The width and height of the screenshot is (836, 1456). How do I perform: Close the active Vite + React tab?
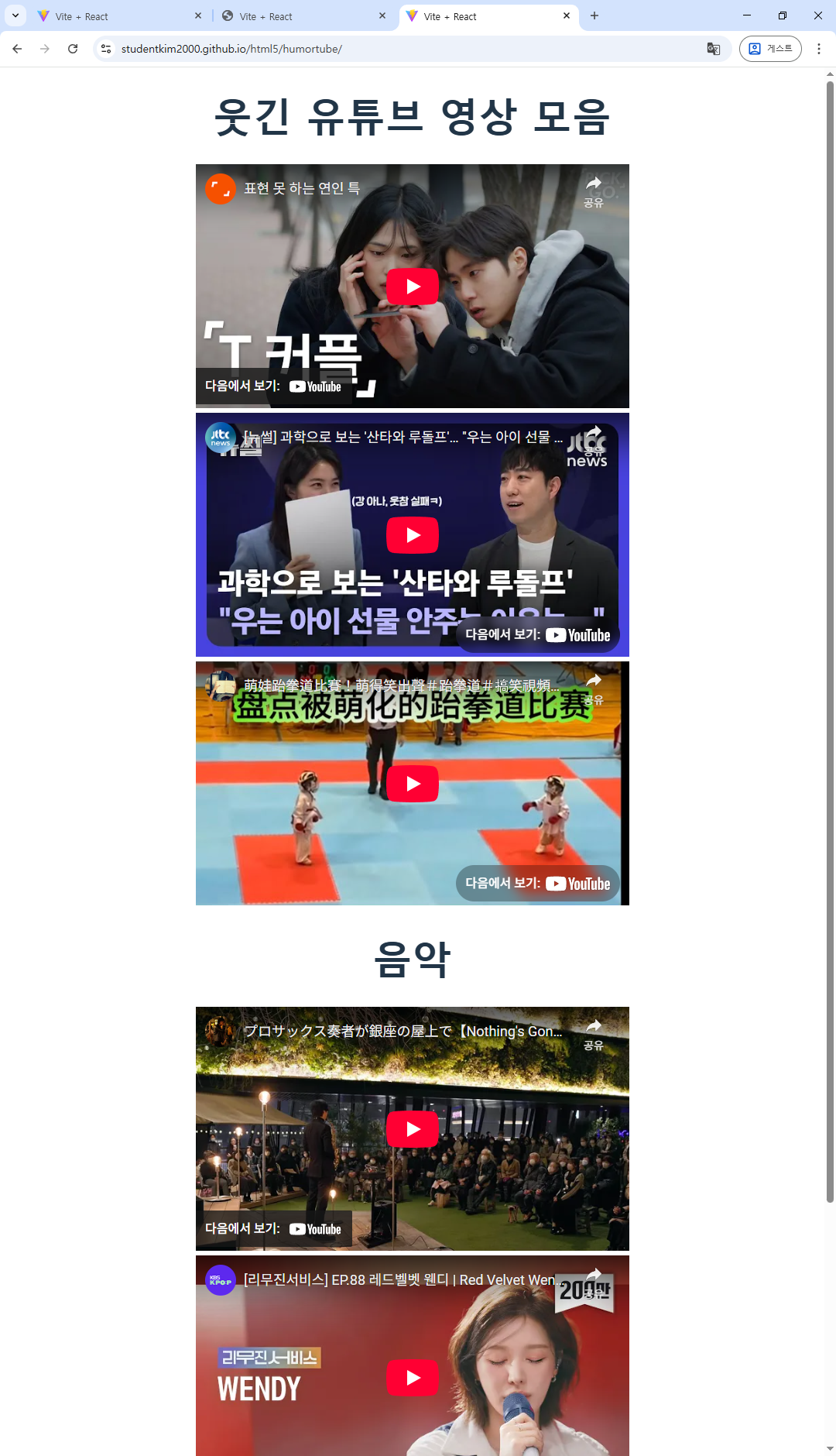567,15
